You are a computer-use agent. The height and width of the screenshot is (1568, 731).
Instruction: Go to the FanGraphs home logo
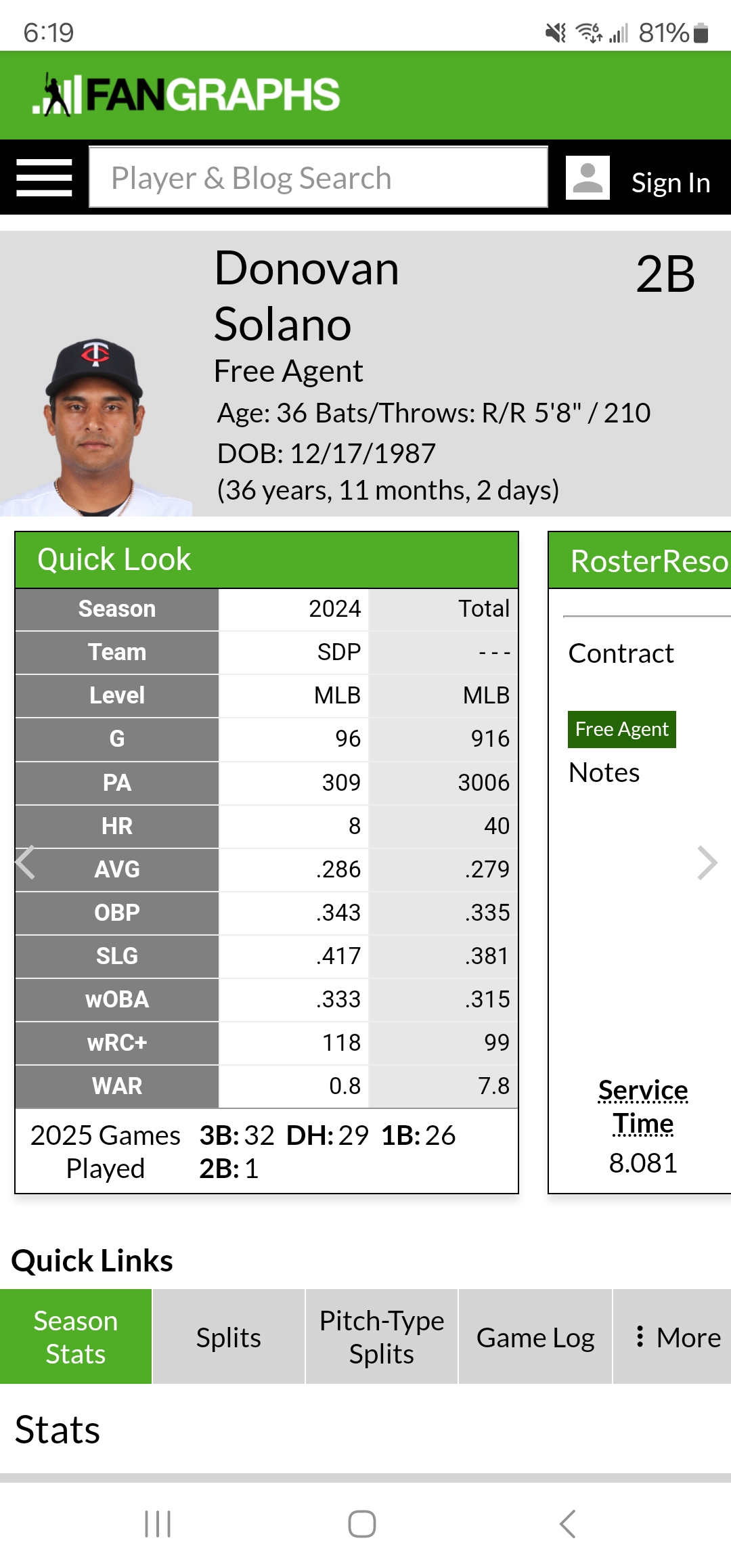click(187, 95)
